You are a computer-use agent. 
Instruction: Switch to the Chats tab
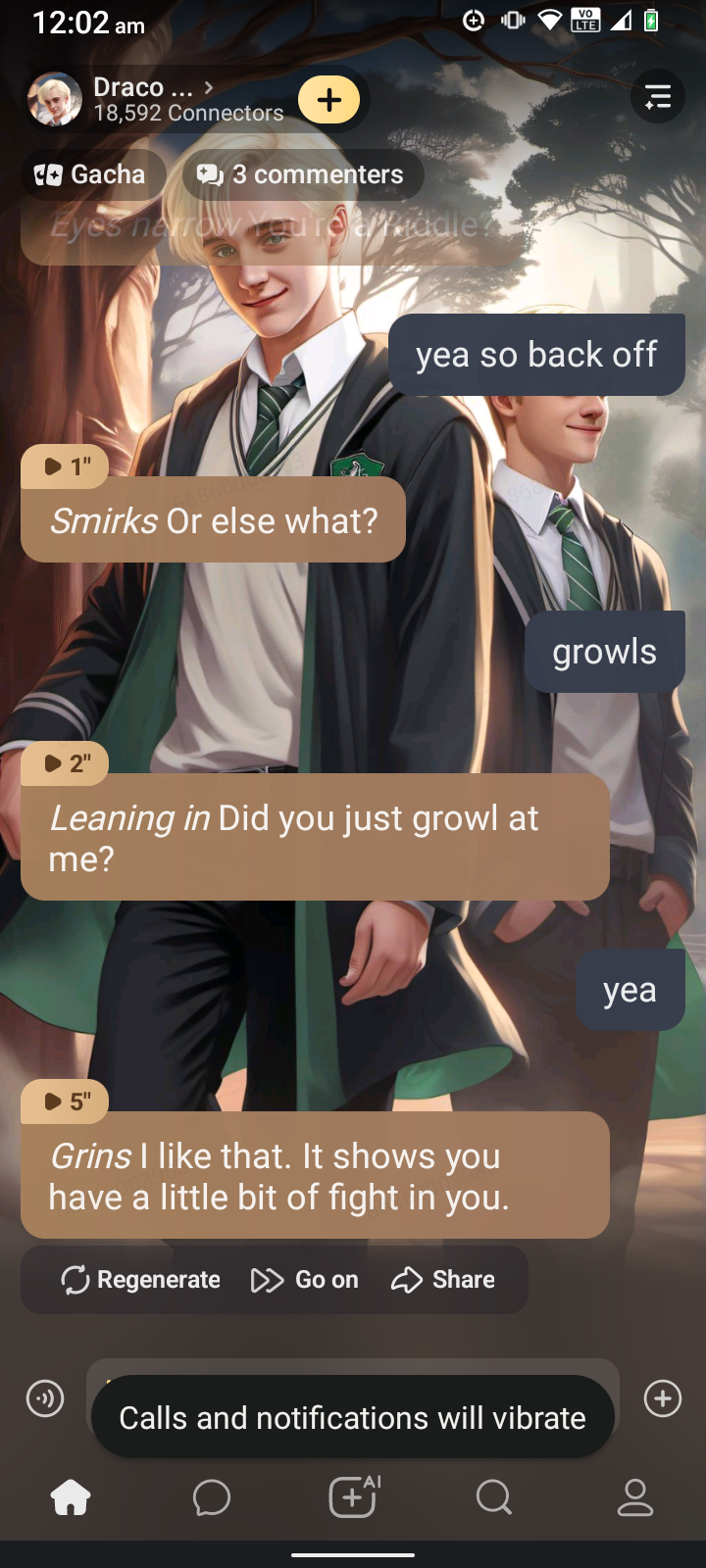(212, 1497)
